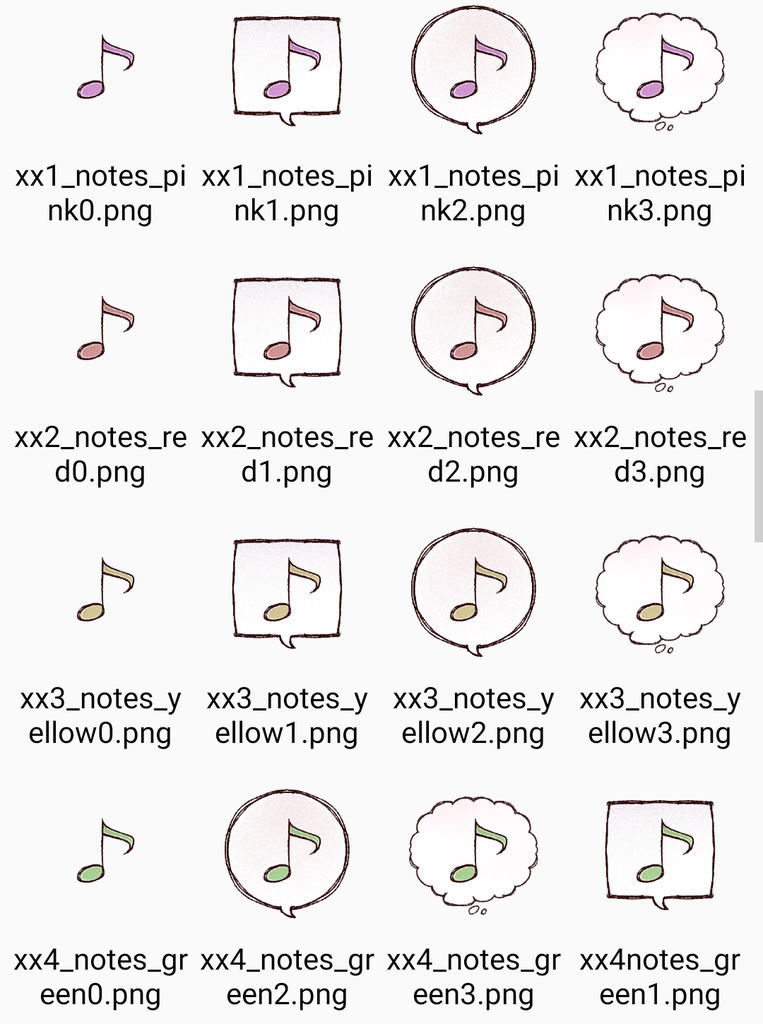Select xx4_notes_green3.png cloud bubble image

click(x=473, y=854)
